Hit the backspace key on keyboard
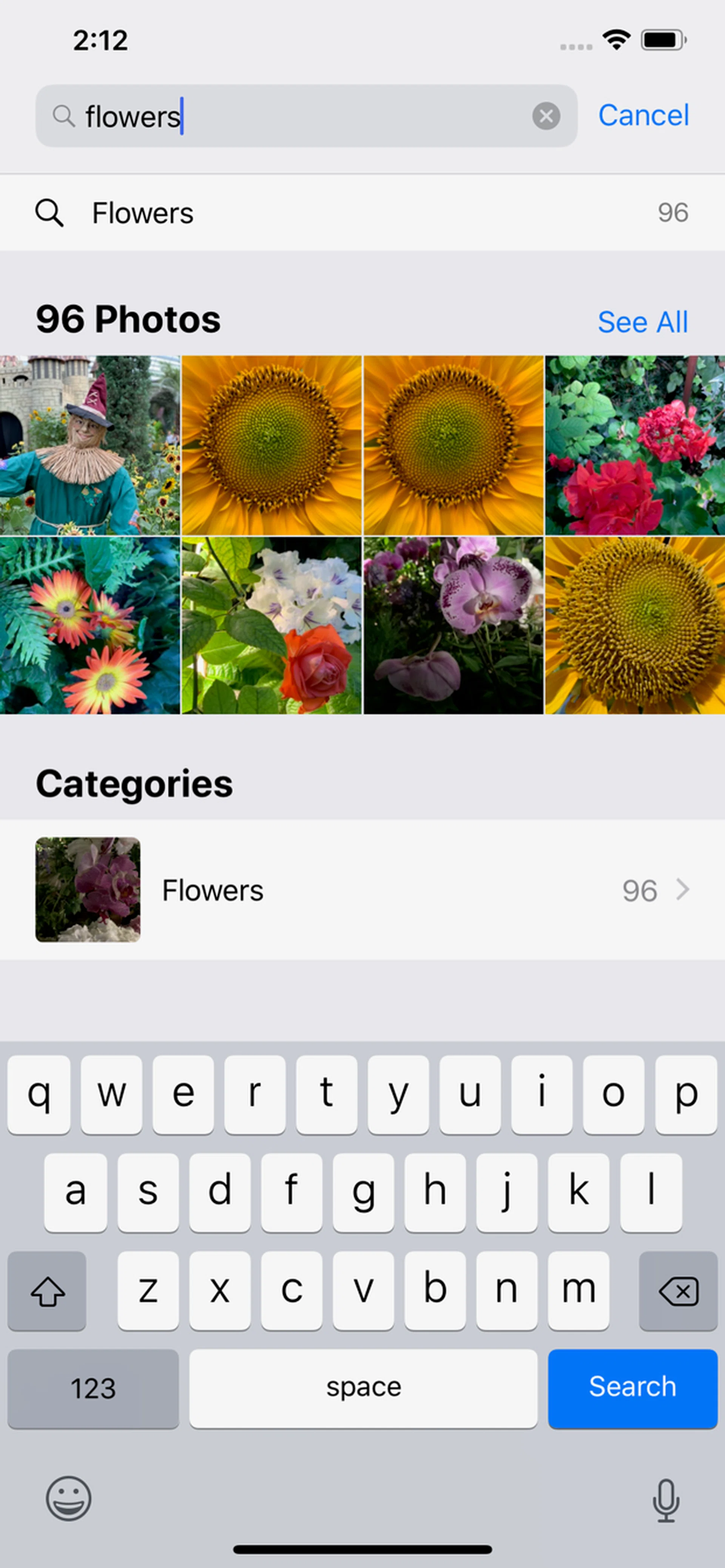 tap(677, 1290)
